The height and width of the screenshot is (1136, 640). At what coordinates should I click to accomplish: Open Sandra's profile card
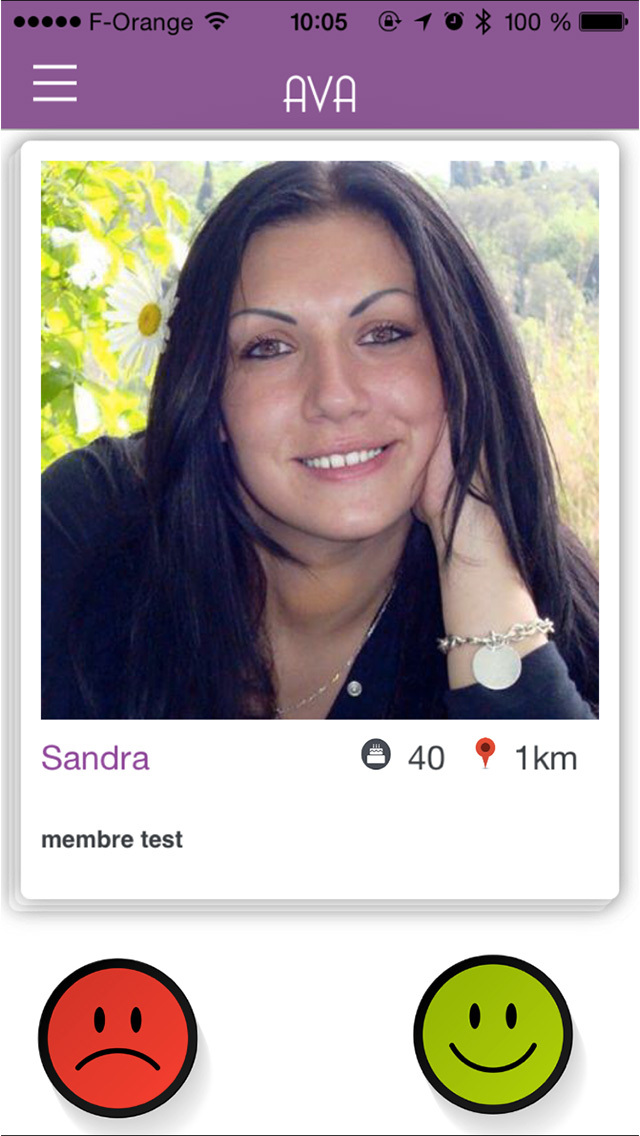point(319,440)
